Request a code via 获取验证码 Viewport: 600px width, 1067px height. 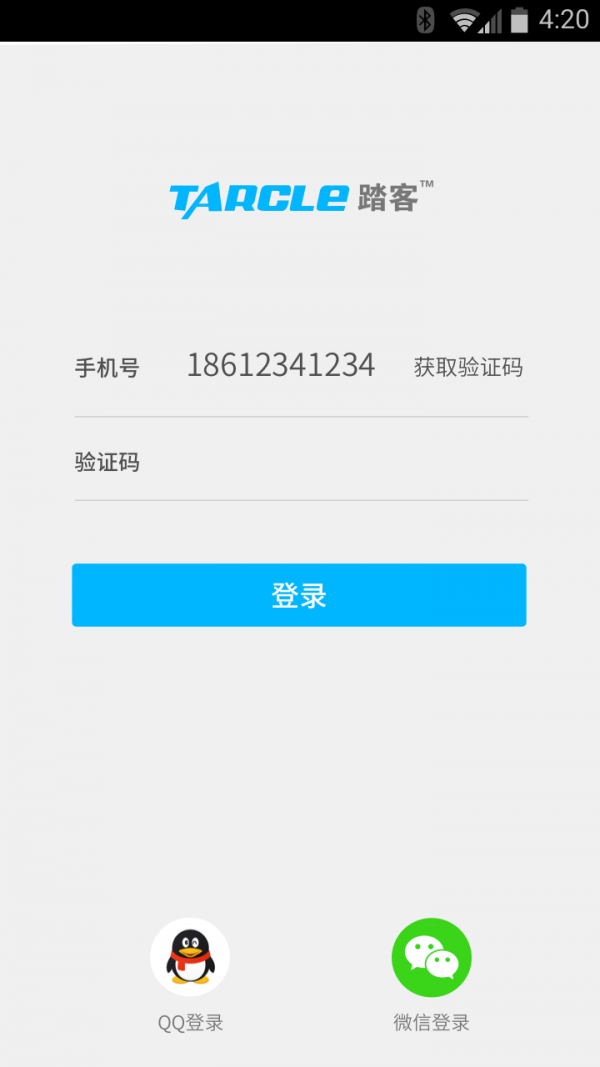coord(468,367)
